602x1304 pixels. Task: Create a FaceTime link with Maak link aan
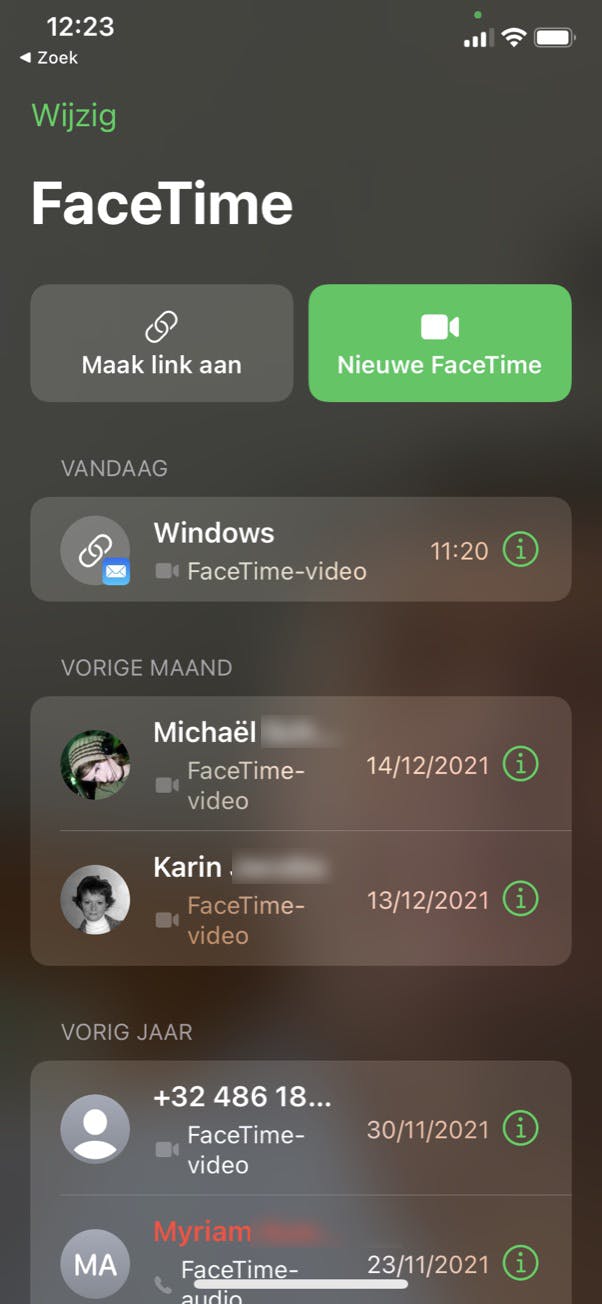tap(161, 343)
